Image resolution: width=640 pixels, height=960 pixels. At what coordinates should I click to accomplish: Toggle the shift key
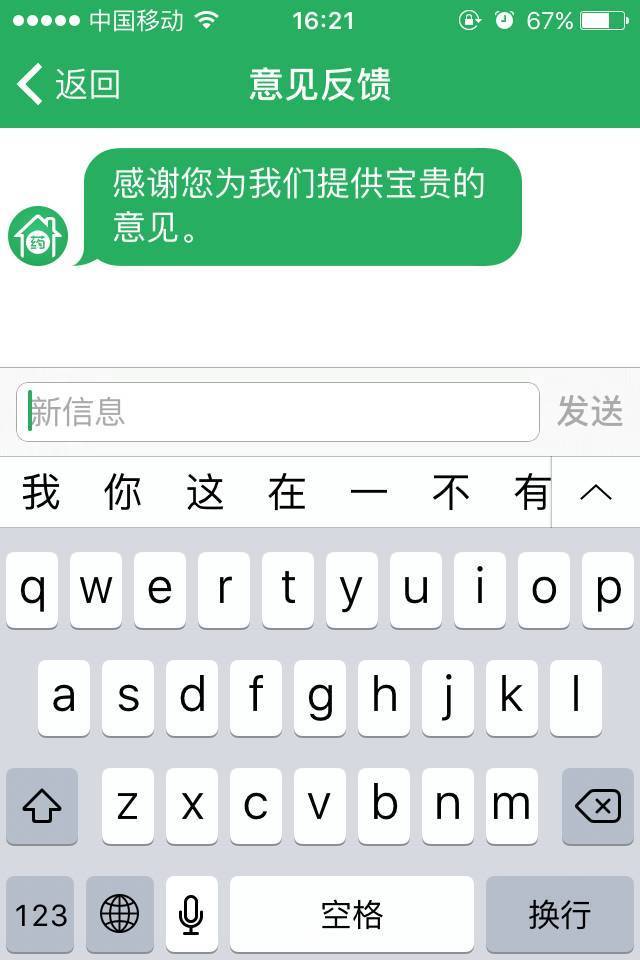point(41,806)
